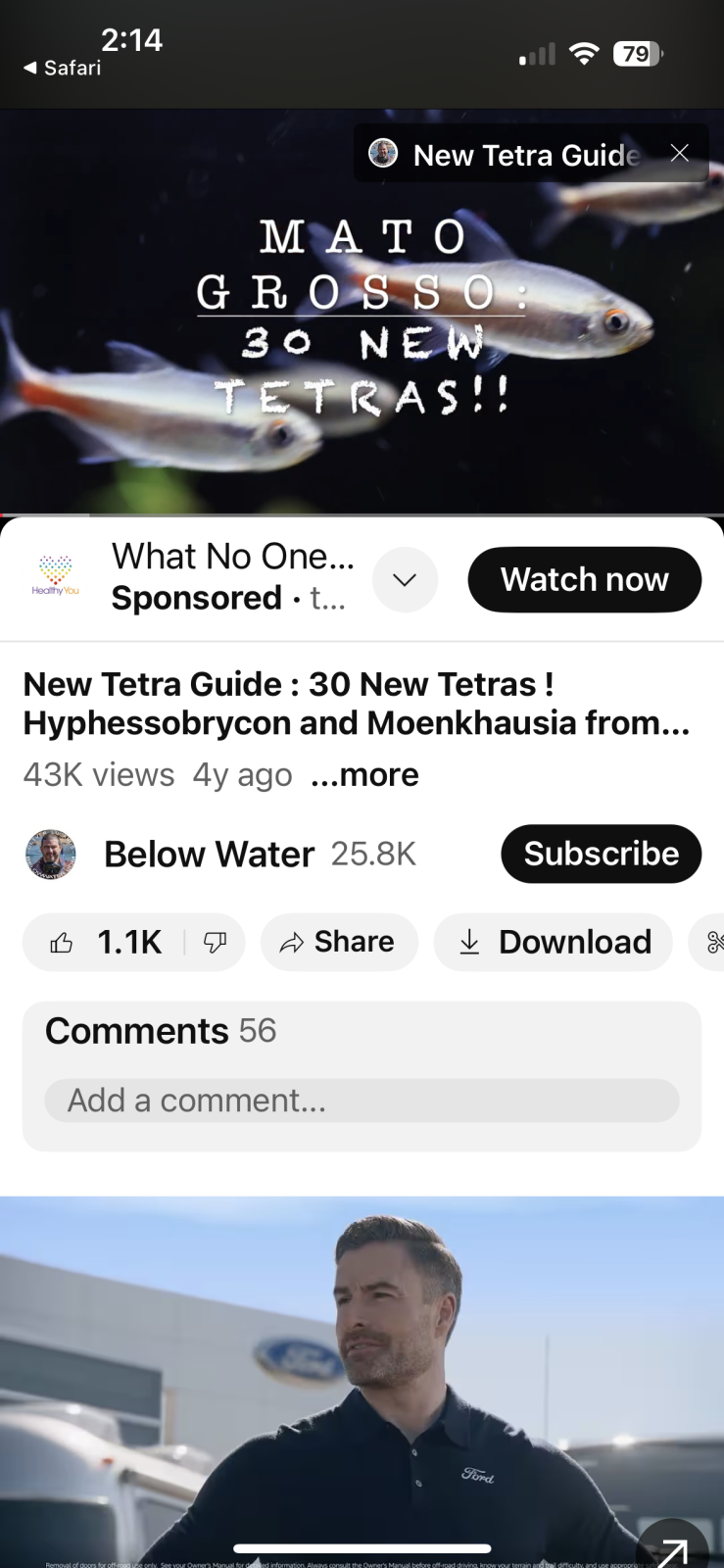Open the Below Water channel
The image size is (724, 1568).
[x=209, y=854]
